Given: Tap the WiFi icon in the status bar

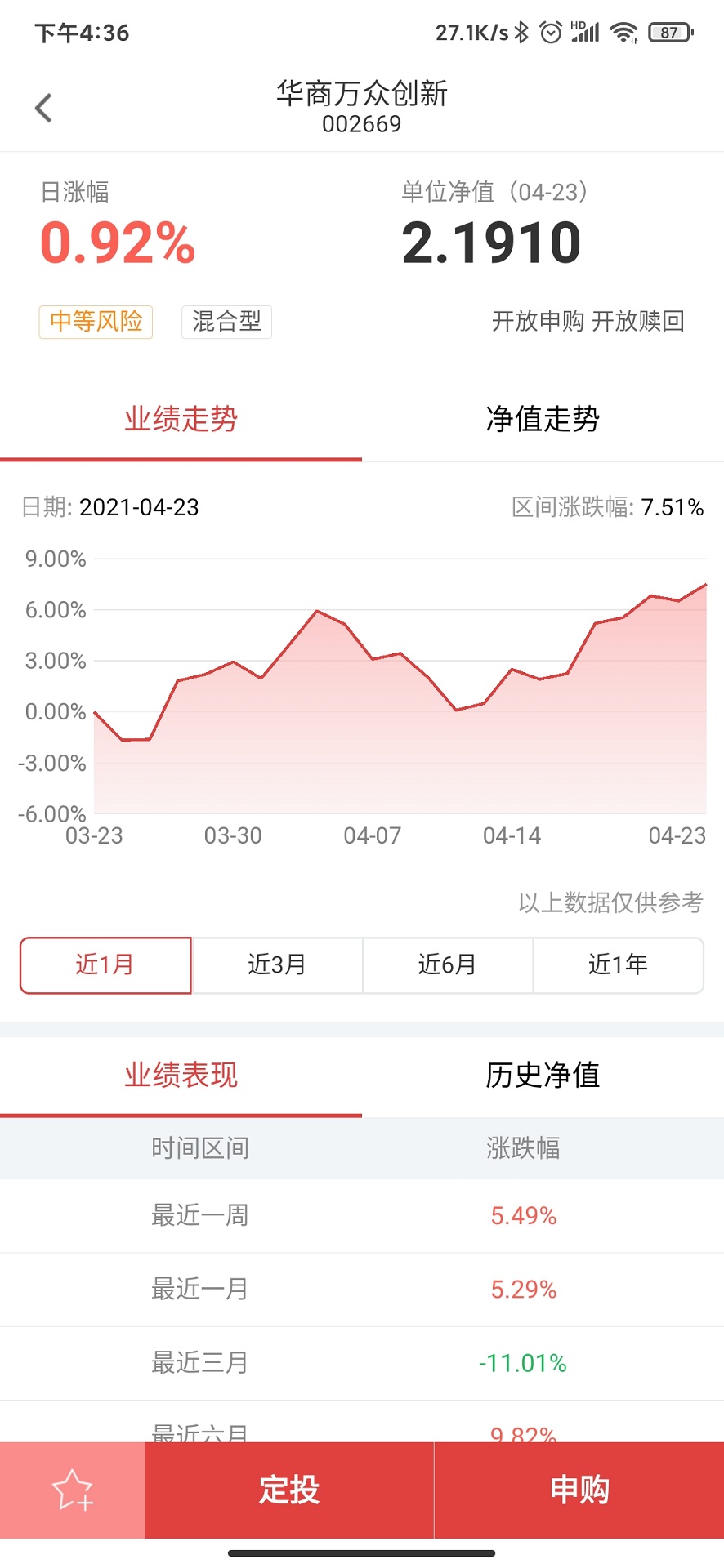Looking at the screenshot, I should point(623,32).
